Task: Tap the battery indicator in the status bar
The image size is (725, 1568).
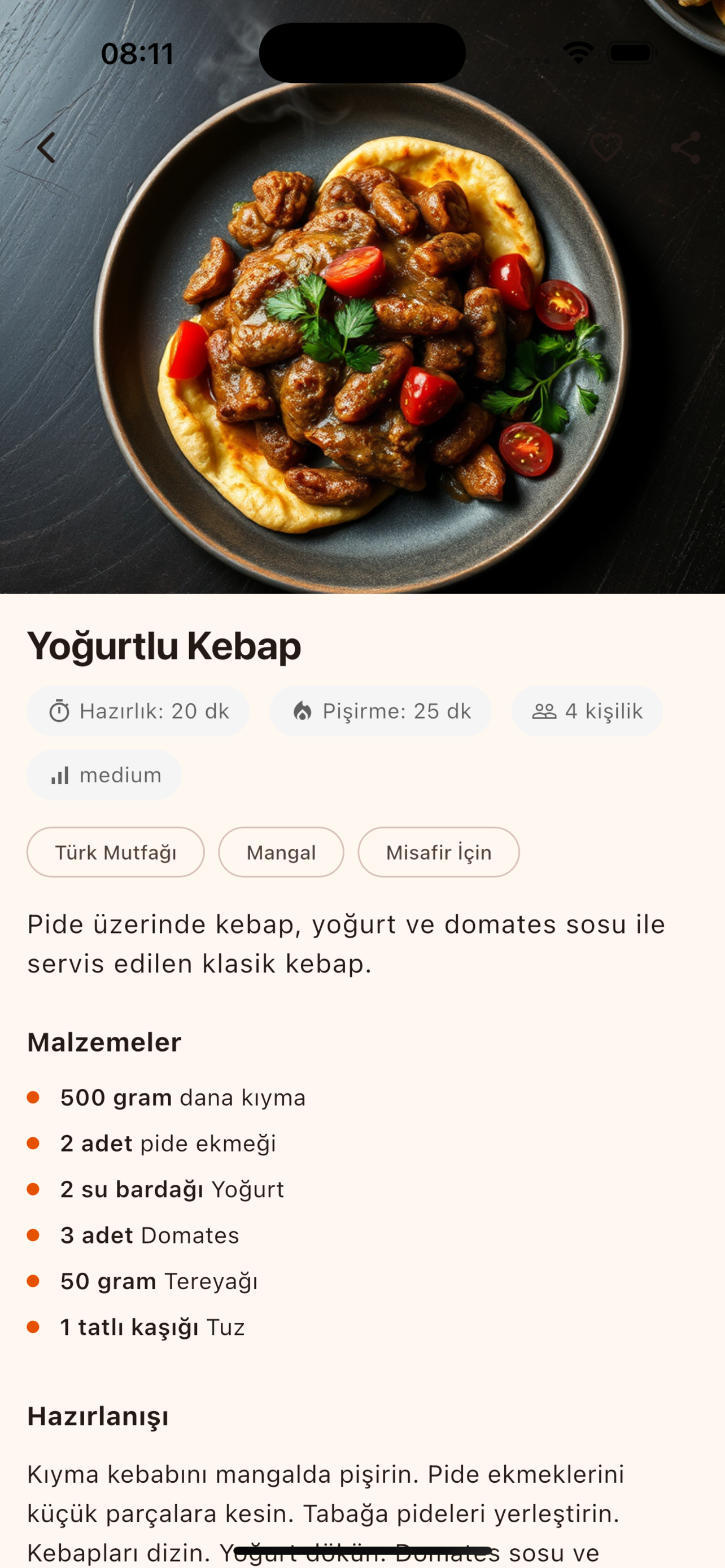Action: [x=631, y=53]
